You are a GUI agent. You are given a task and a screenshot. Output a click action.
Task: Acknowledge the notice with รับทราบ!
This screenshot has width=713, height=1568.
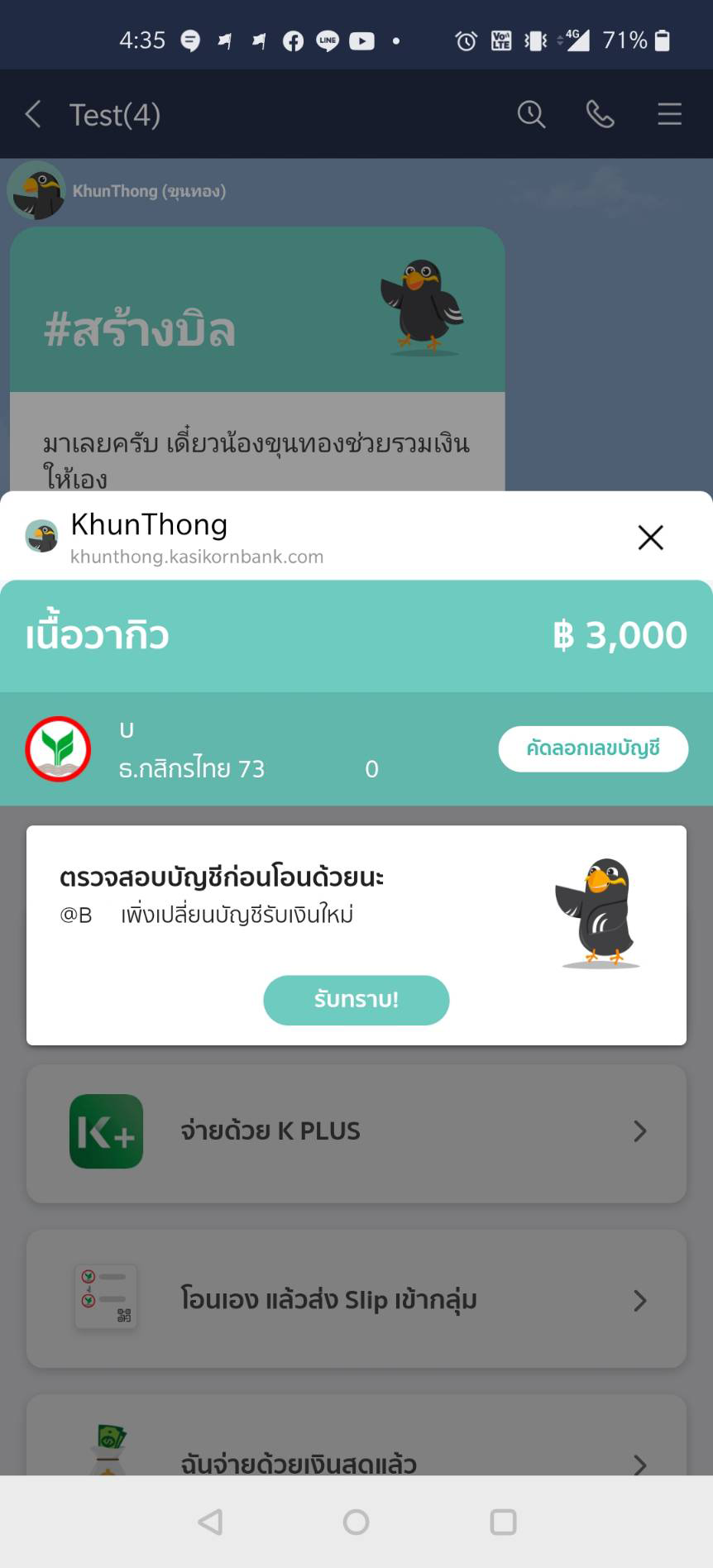pyautogui.click(x=356, y=1000)
